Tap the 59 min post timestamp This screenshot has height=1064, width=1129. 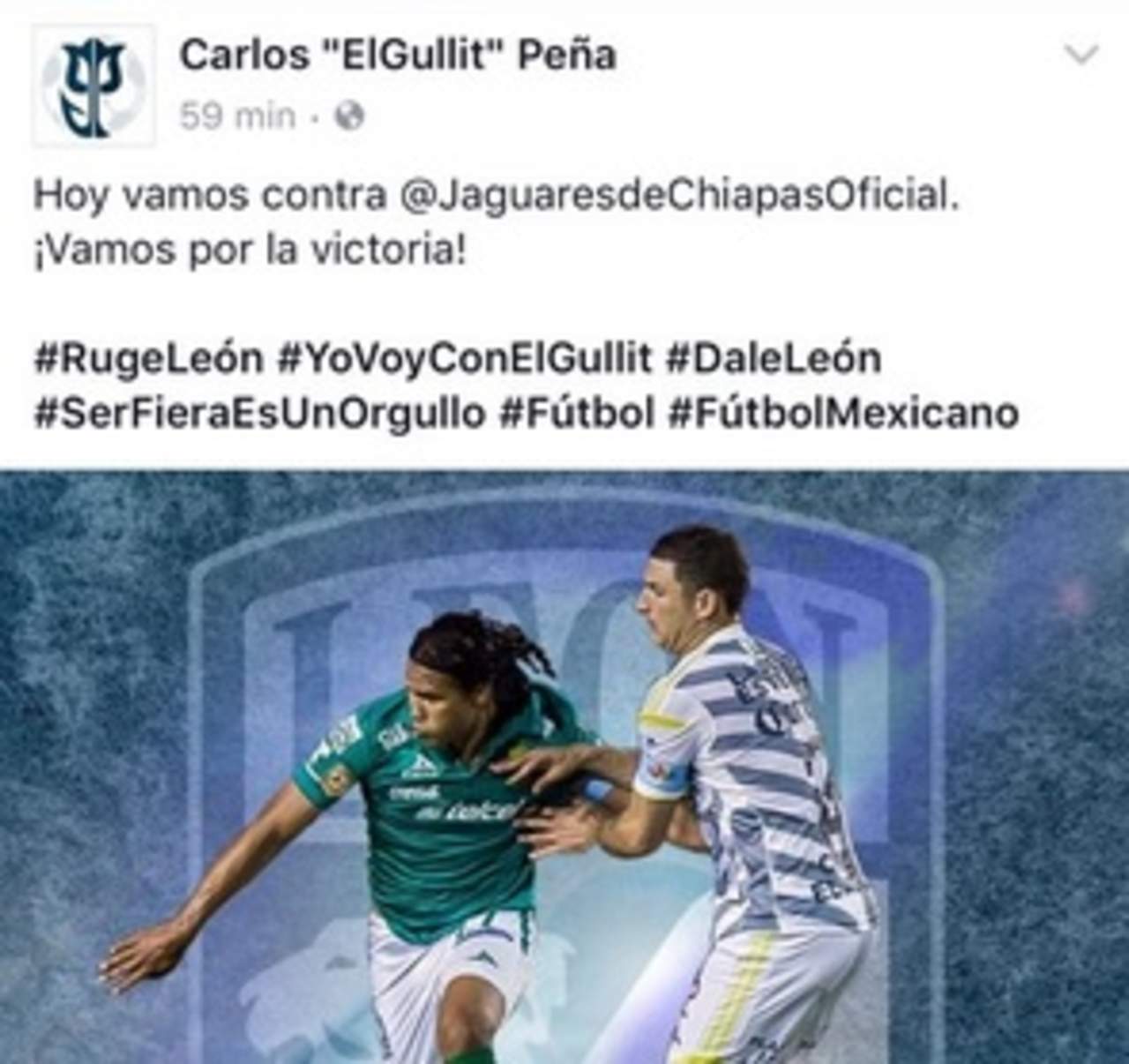pyautogui.click(x=237, y=116)
